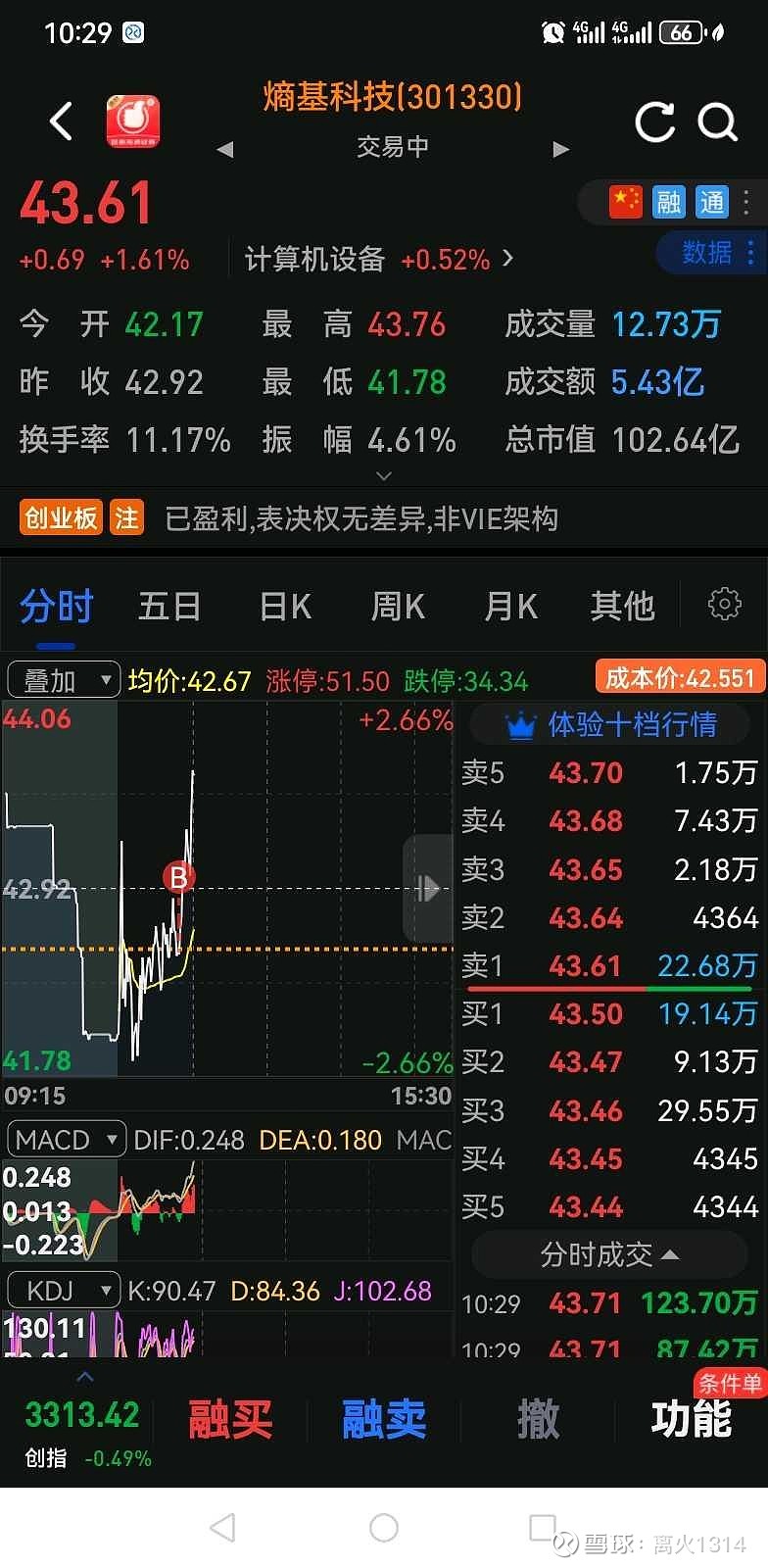The image size is (768, 1568).
Task: Switch to the 日K daily chart tab
Action: pyautogui.click(x=283, y=606)
